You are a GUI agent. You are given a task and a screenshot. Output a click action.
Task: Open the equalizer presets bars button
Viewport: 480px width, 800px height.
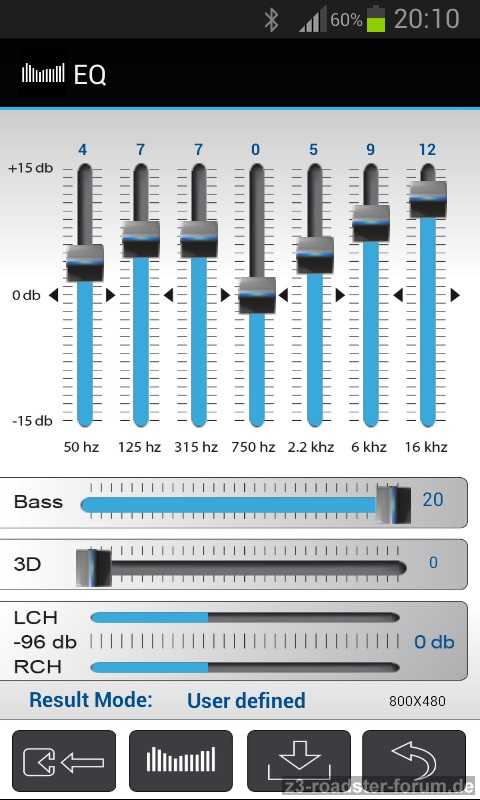tap(181, 761)
